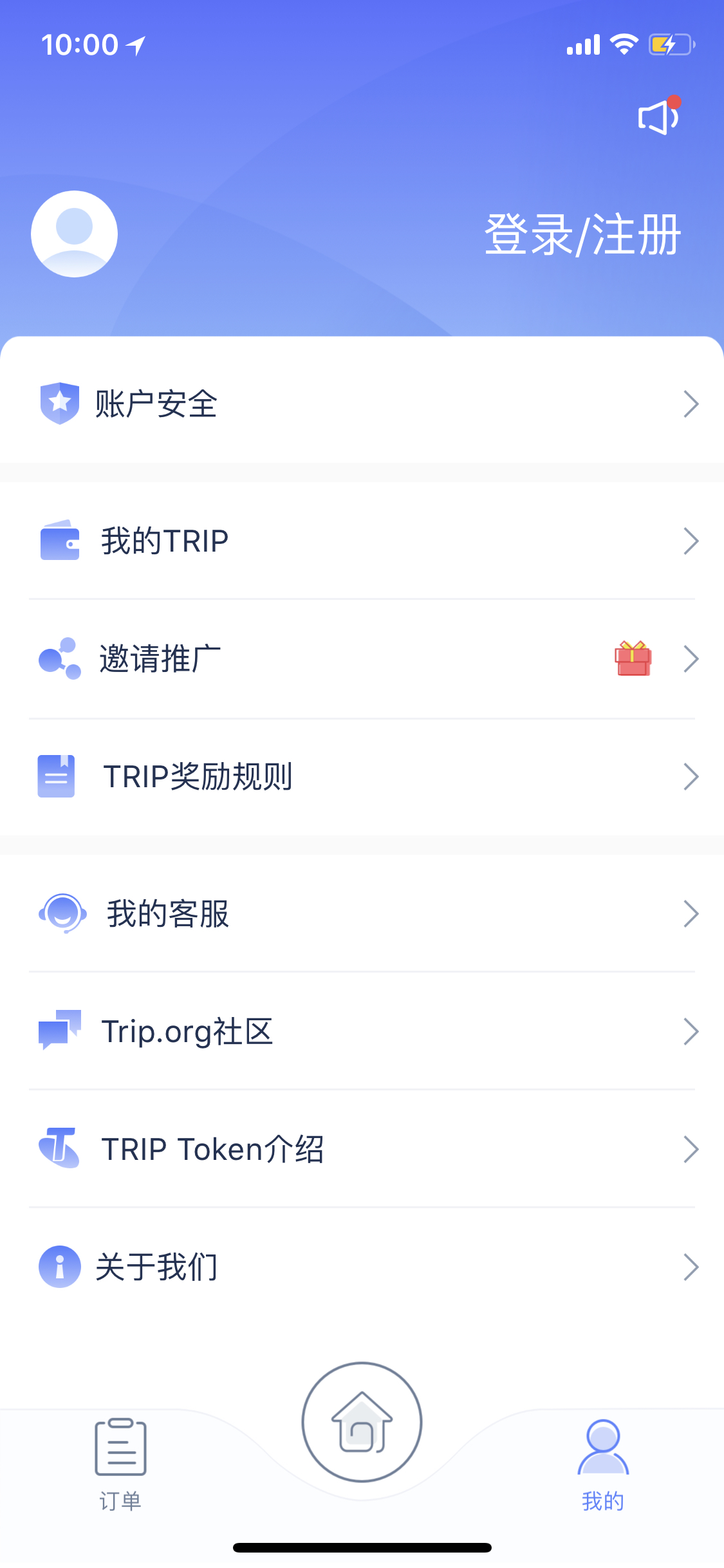Open 关于我们 about page
This screenshot has height=1568, width=724.
click(362, 1267)
